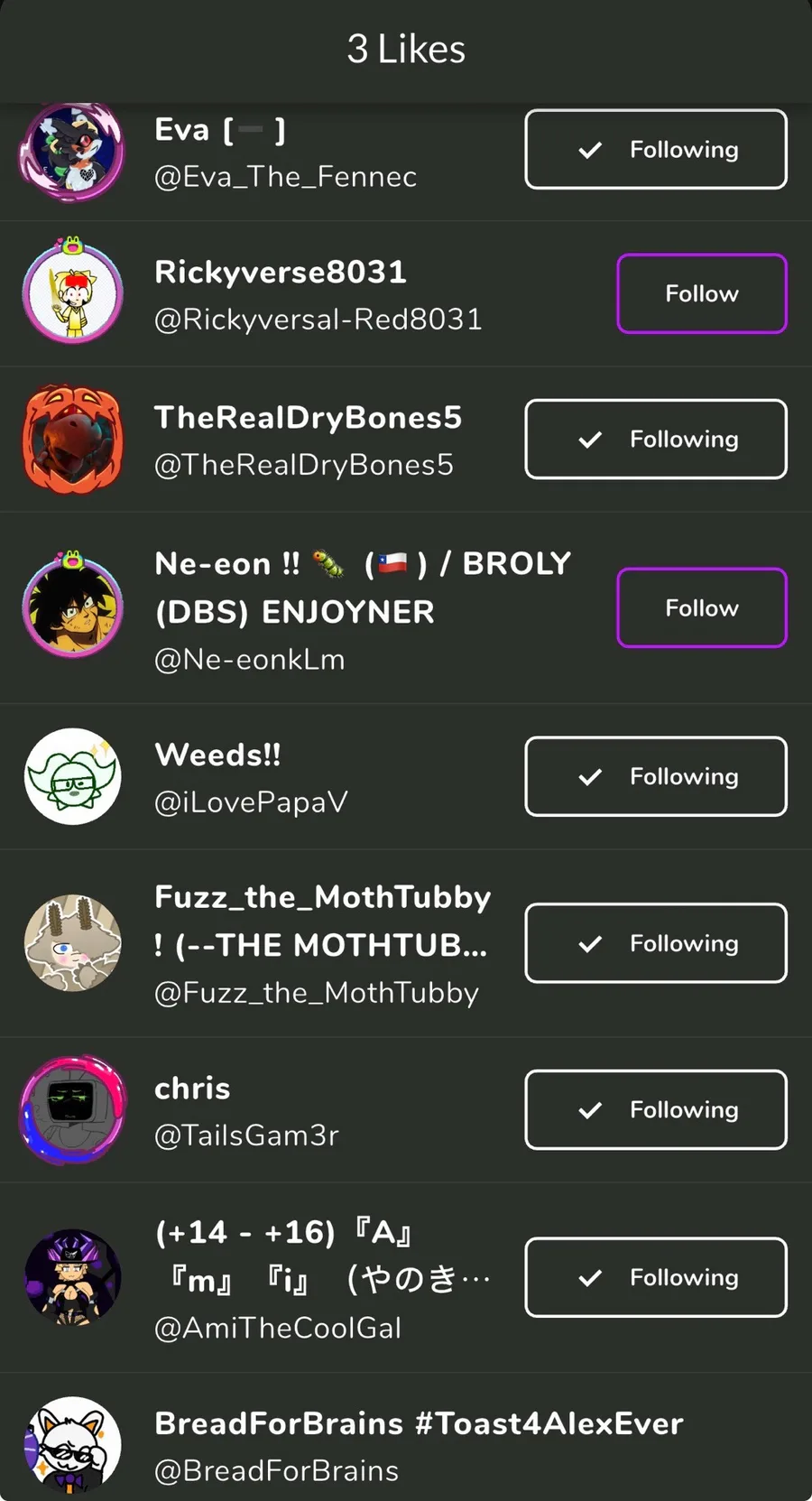
Task: Unfollow Fuzz_the_MothTubby
Action: [656, 943]
